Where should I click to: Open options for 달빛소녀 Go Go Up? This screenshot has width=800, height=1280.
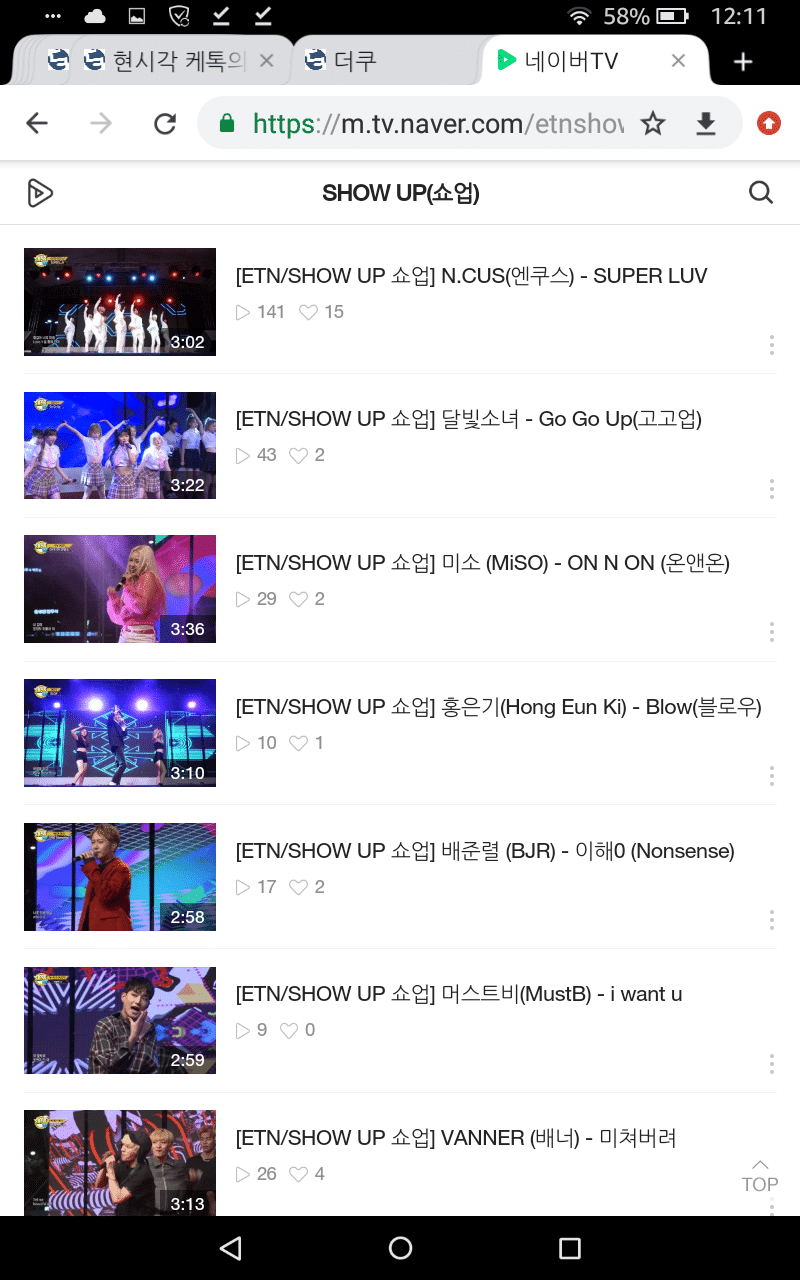772,489
